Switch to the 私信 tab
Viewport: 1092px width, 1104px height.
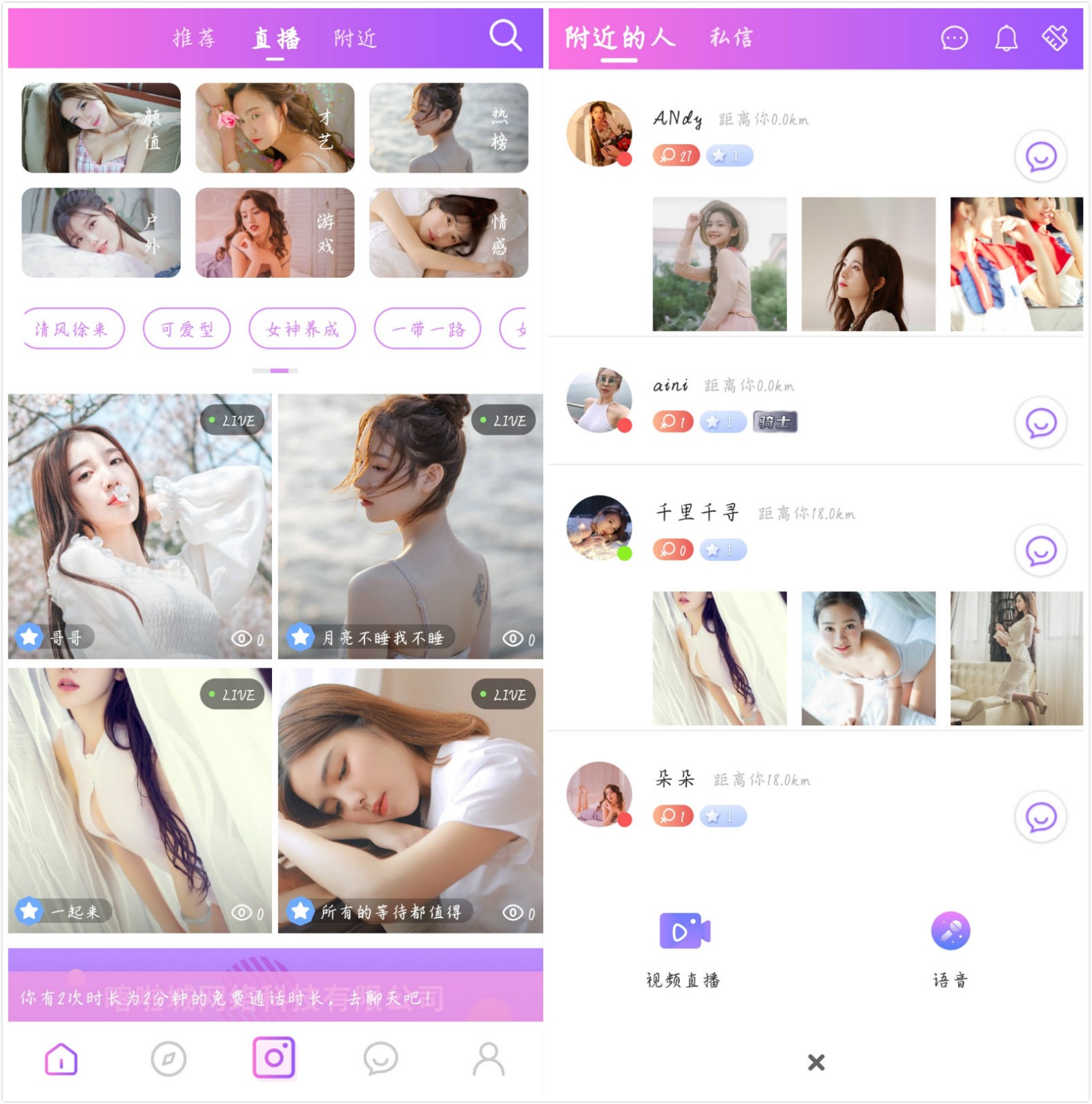[731, 38]
